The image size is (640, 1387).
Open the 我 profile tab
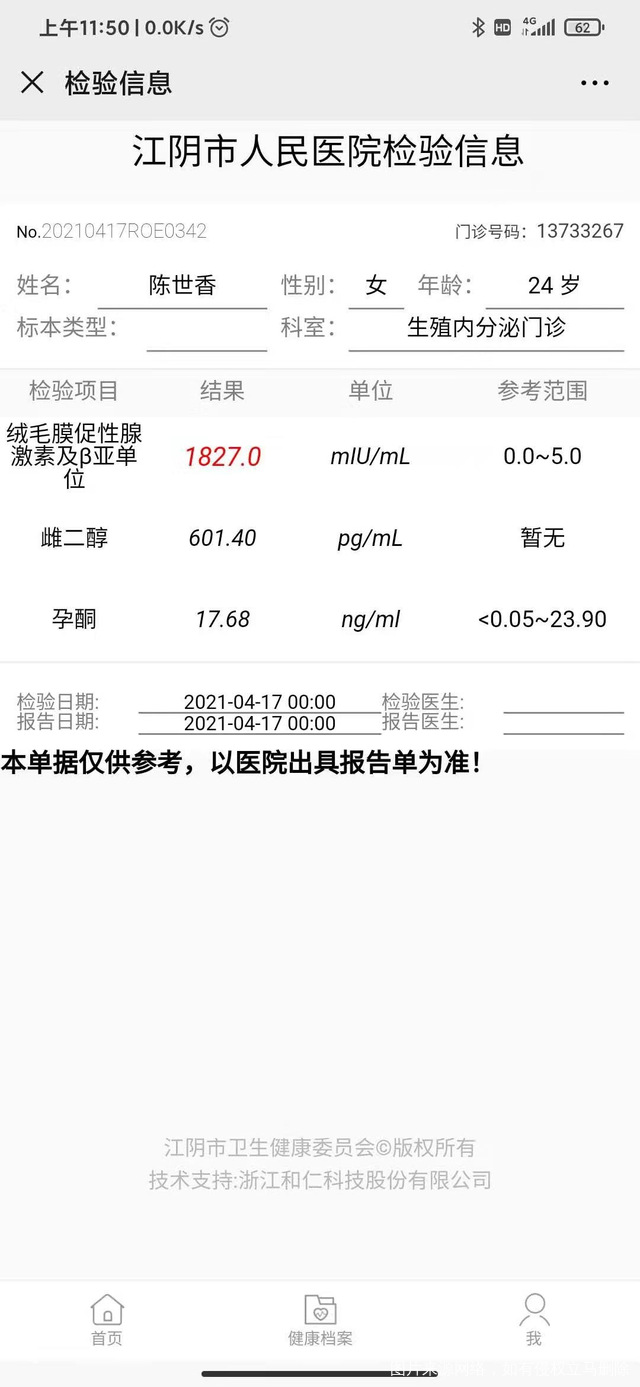coord(534,1320)
